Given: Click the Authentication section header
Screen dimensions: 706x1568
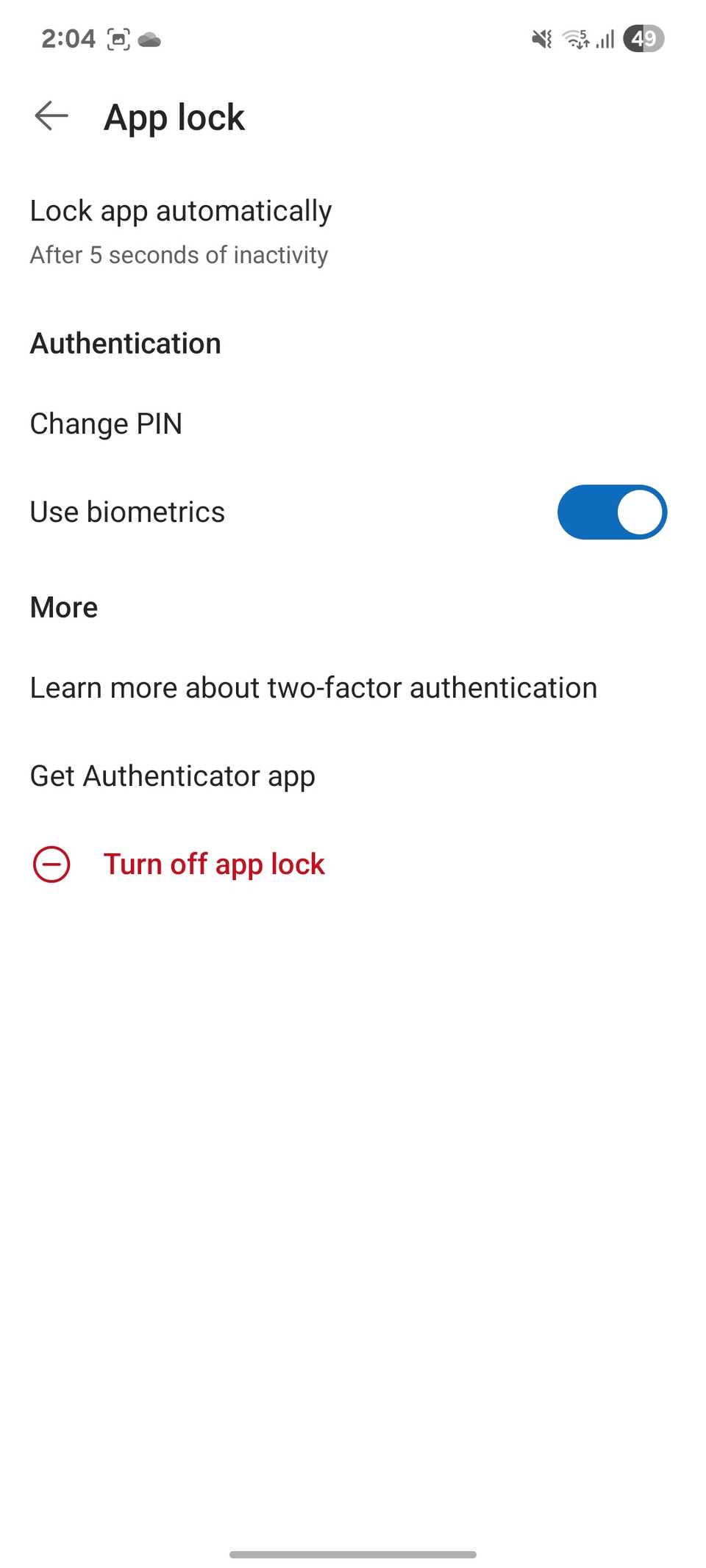Looking at the screenshot, I should (x=125, y=343).
